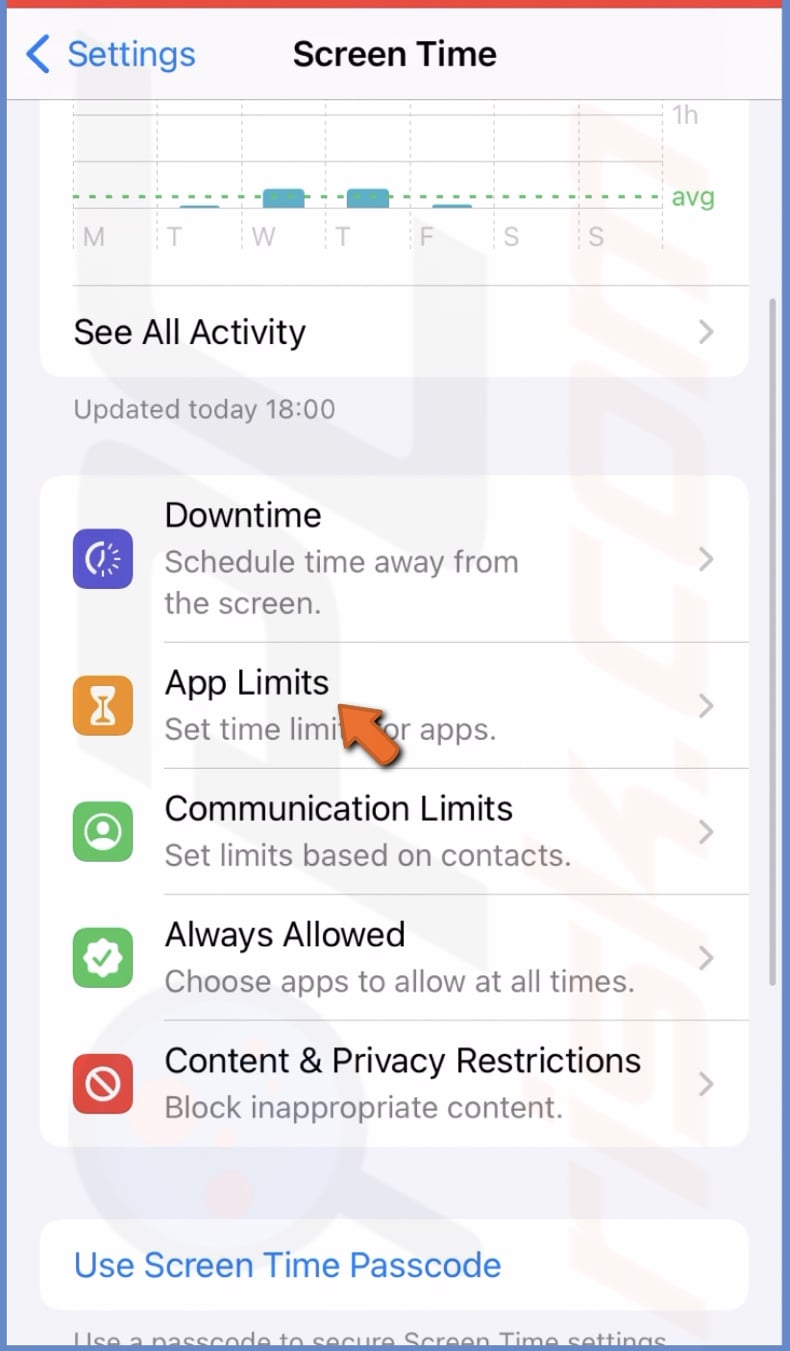Tap Use Screen Time Passcode
Image resolution: width=790 pixels, height=1351 pixels.
[x=286, y=1265]
